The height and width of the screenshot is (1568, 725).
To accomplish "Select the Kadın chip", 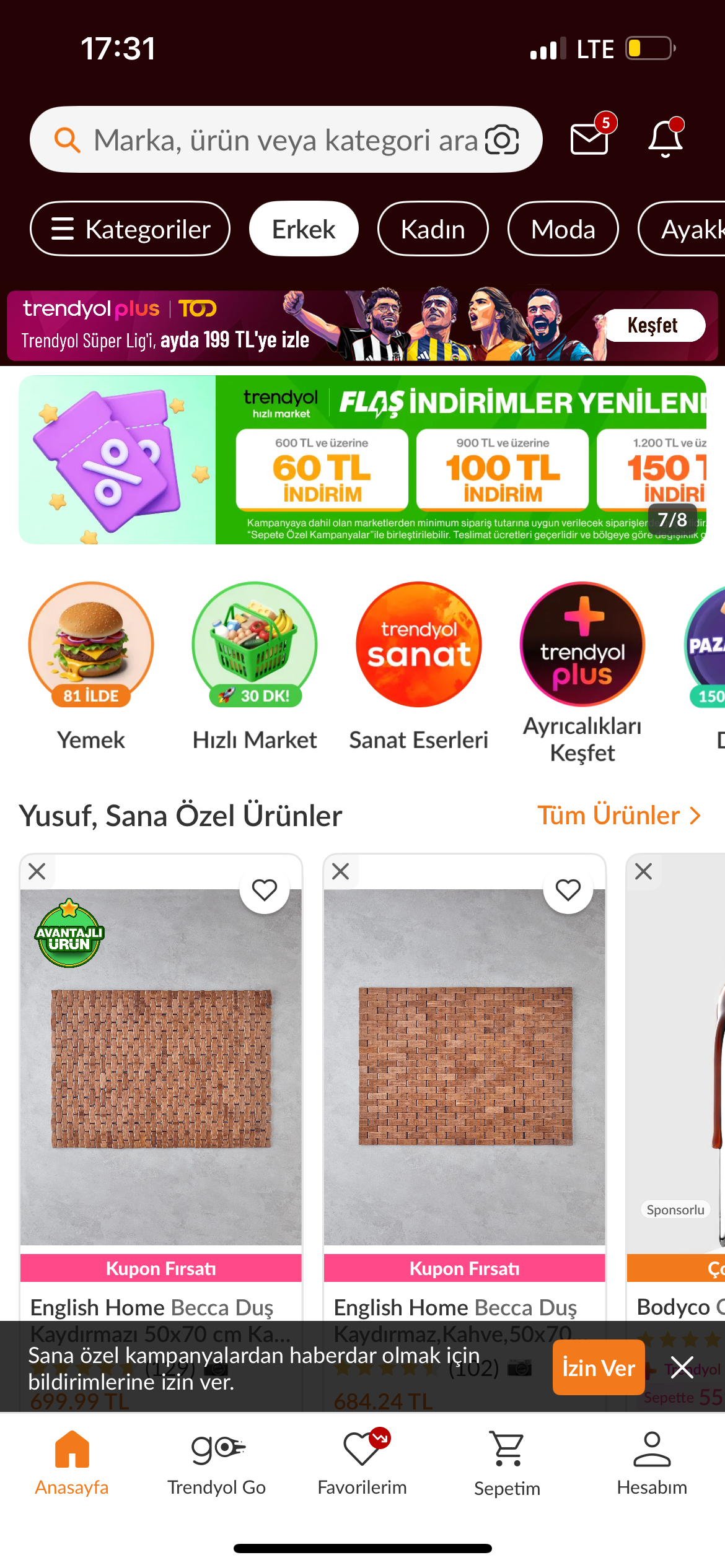I will click(x=433, y=229).
